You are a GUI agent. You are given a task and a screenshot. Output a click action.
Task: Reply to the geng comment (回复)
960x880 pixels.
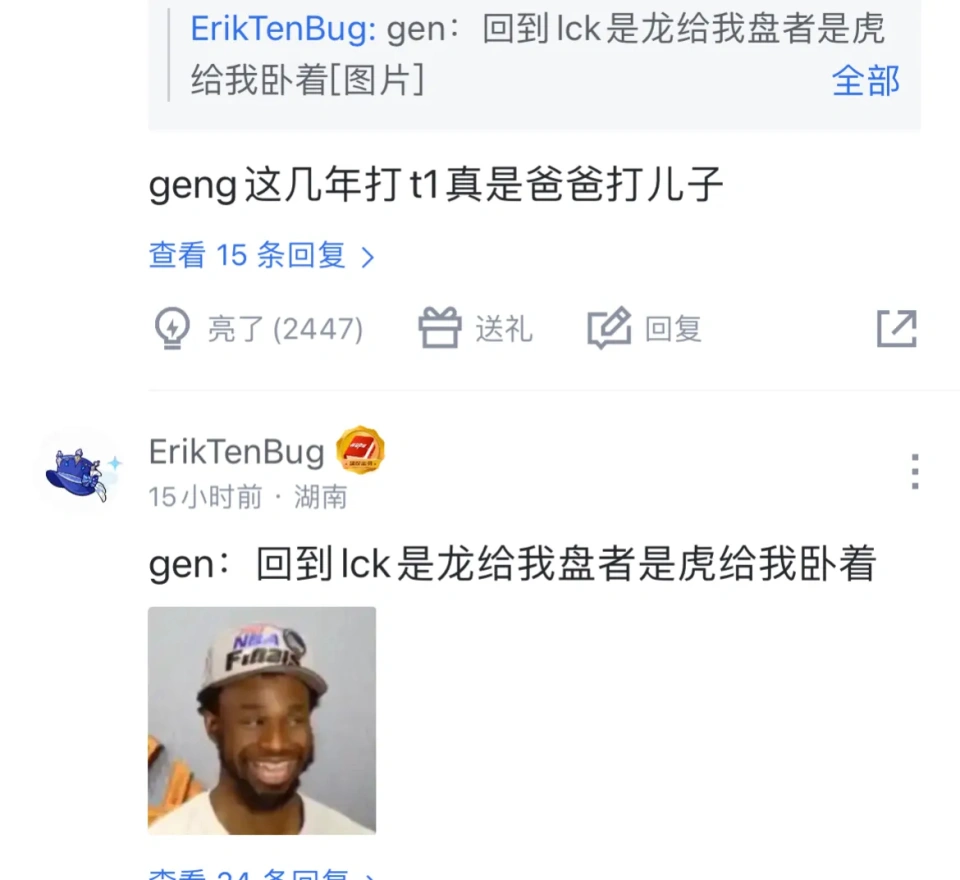coord(645,328)
